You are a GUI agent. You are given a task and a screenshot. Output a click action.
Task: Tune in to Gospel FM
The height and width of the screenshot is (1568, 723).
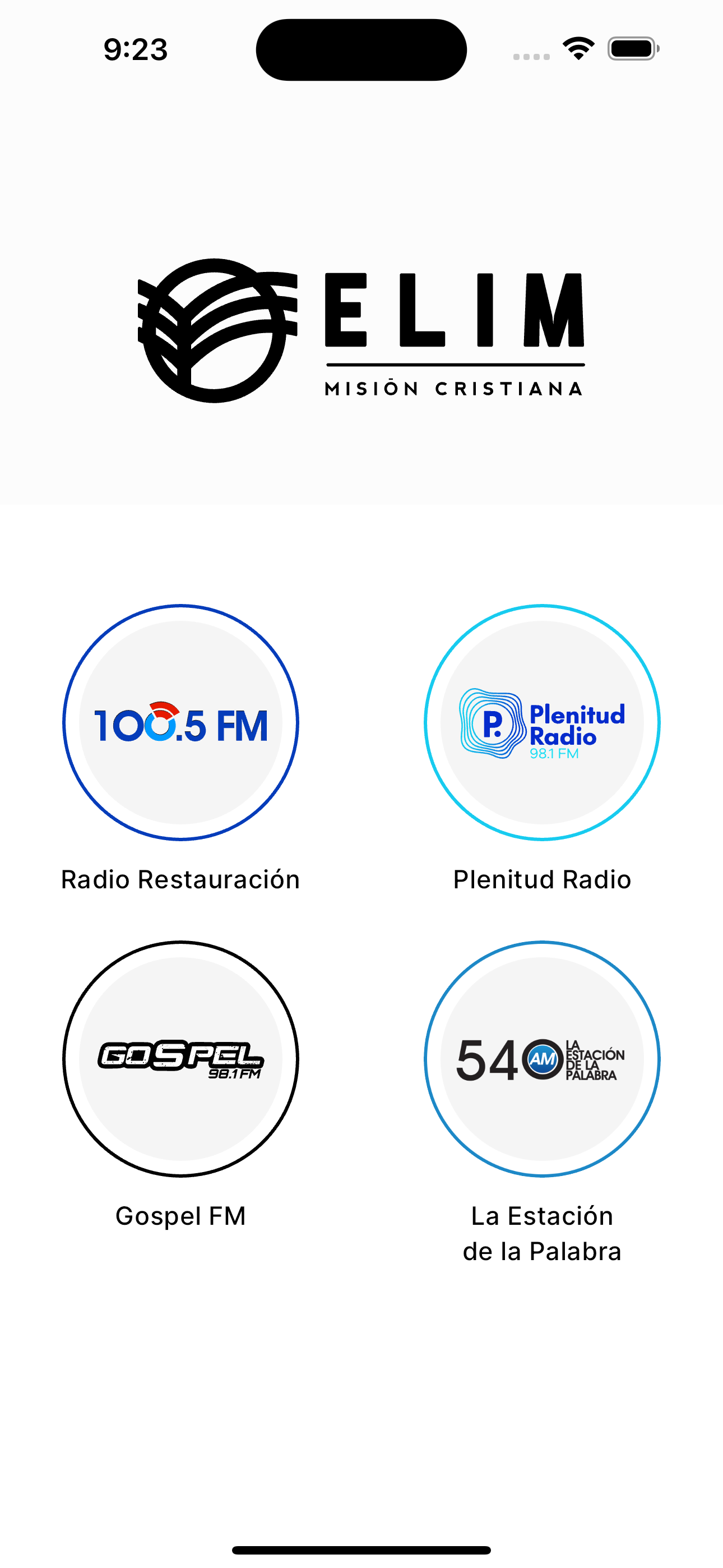pyautogui.click(x=180, y=1059)
